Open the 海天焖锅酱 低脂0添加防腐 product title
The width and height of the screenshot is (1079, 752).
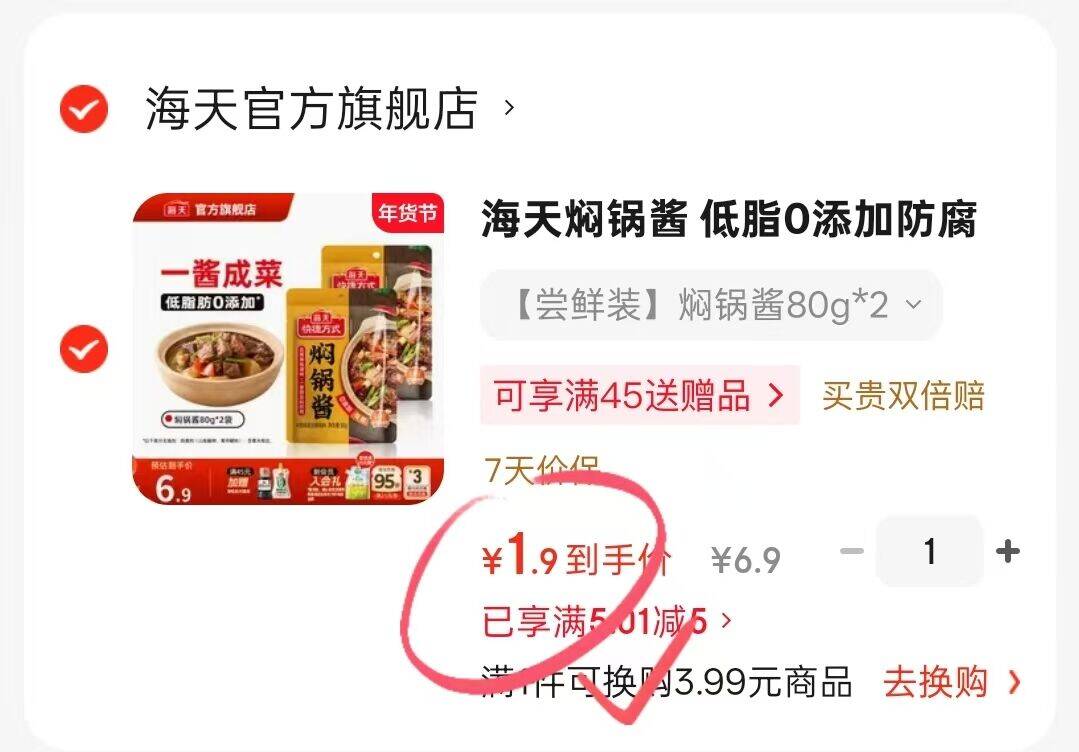click(x=729, y=220)
